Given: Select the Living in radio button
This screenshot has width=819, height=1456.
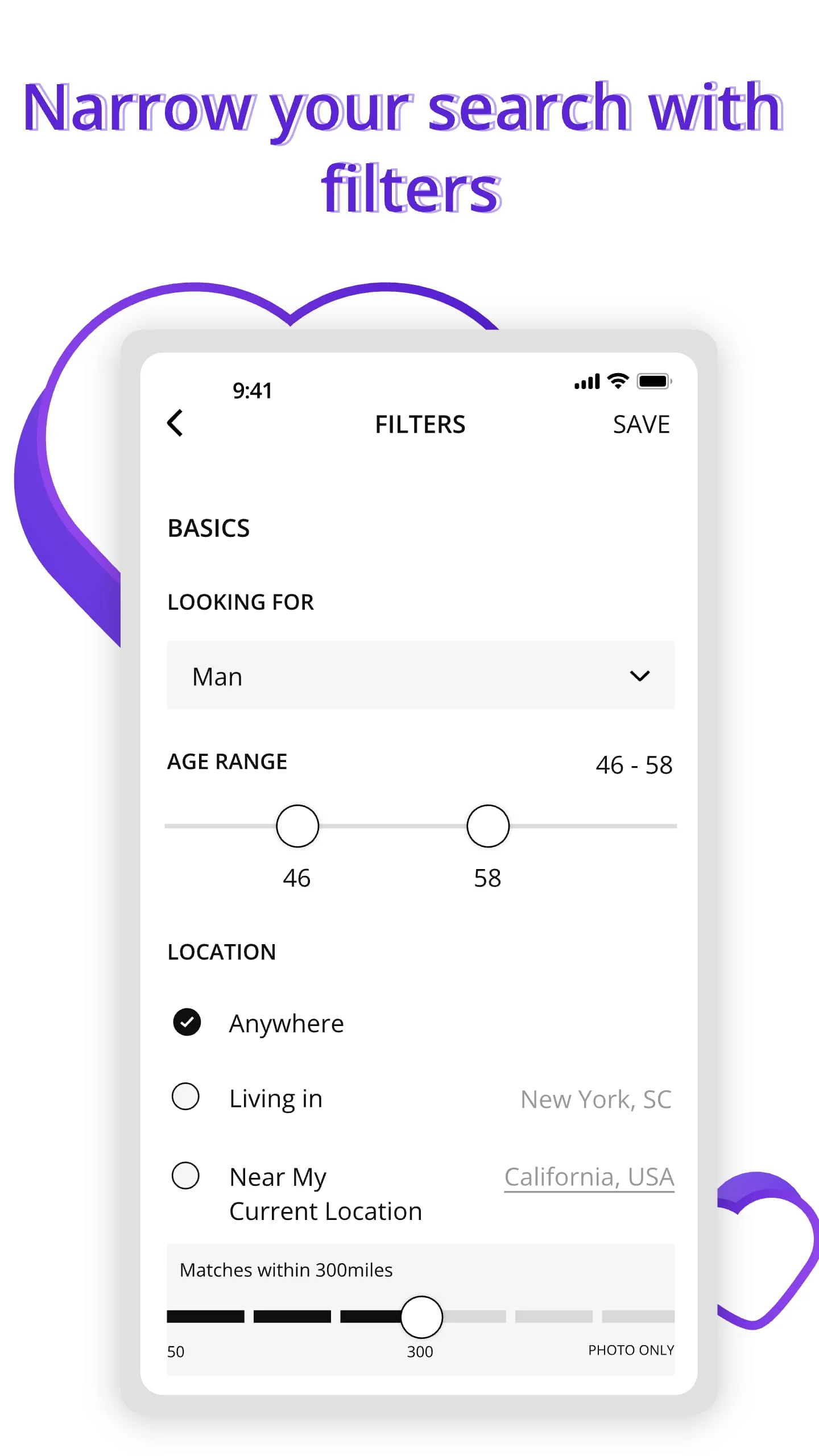Looking at the screenshot, I should click(185, 1097).
